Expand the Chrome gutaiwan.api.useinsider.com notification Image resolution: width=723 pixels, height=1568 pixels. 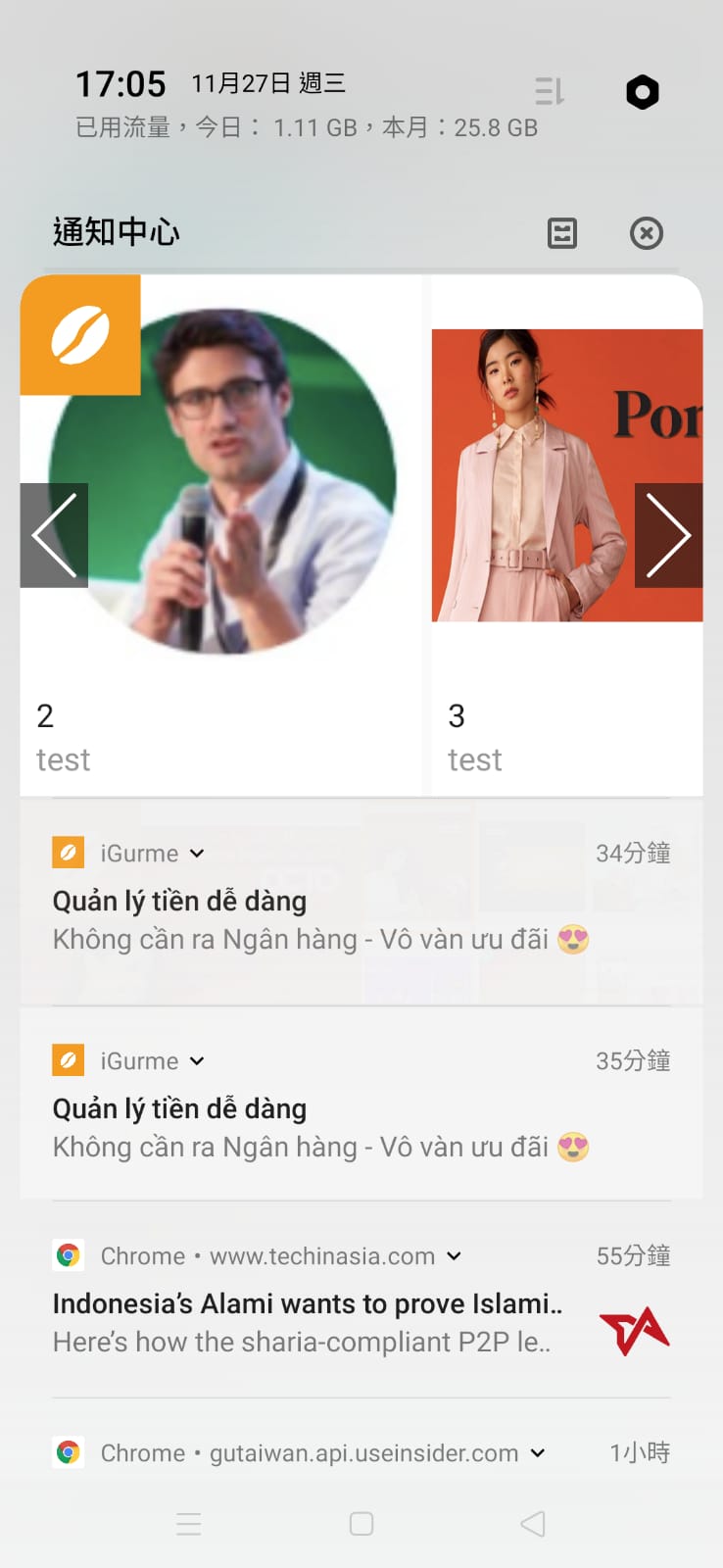click(537, 1453)
